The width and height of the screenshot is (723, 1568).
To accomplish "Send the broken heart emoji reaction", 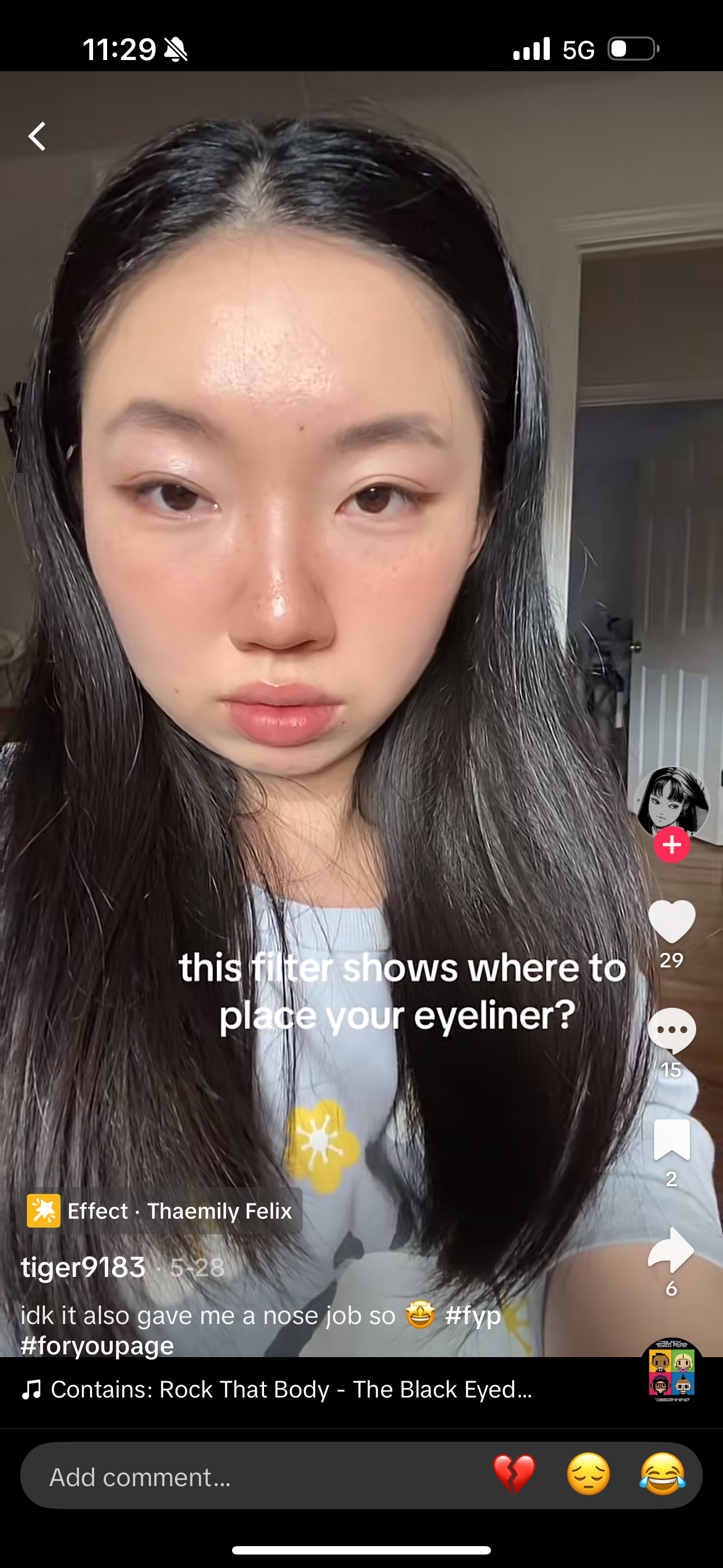I will click(515, 1474).
